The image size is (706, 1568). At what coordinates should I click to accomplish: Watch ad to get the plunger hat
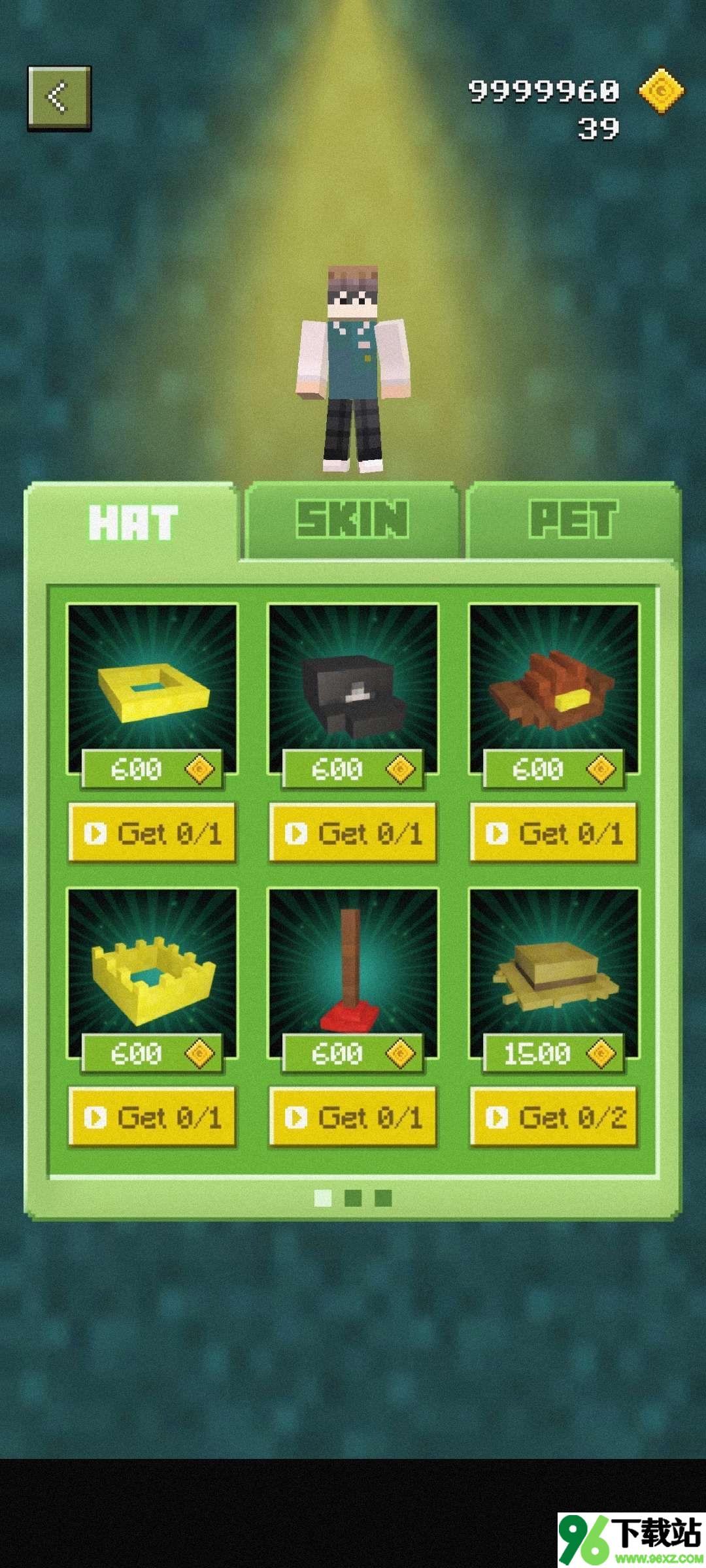[x=353, y=1117]
